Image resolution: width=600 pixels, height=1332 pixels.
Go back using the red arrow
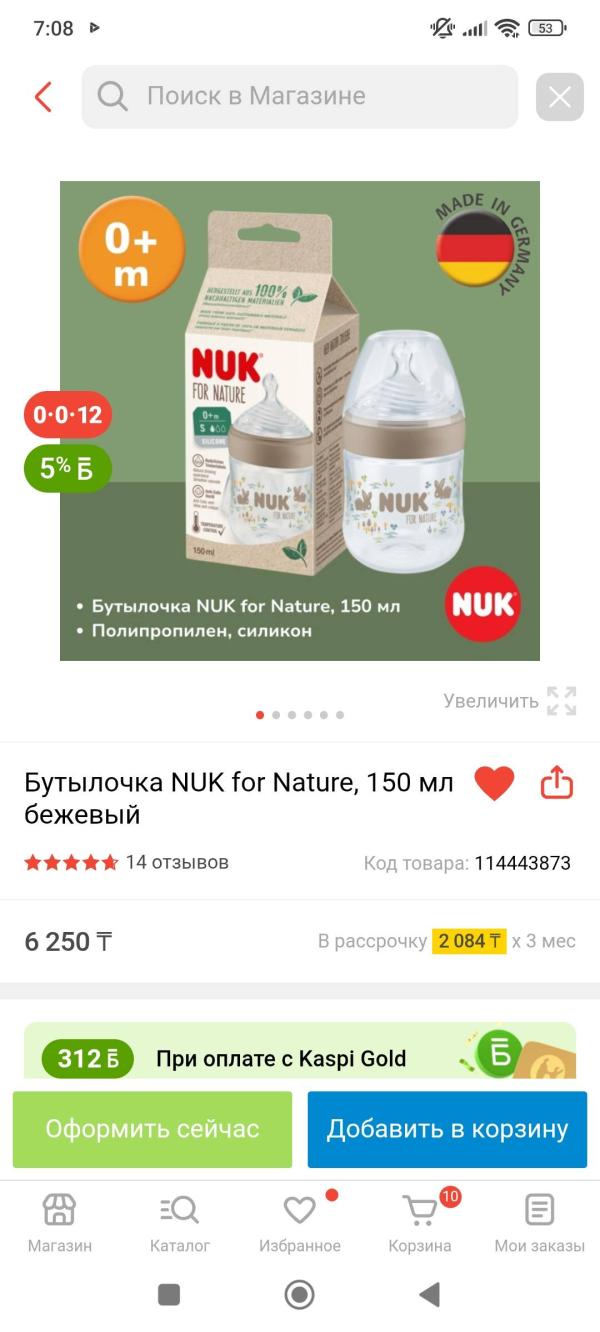coord(42,97)
